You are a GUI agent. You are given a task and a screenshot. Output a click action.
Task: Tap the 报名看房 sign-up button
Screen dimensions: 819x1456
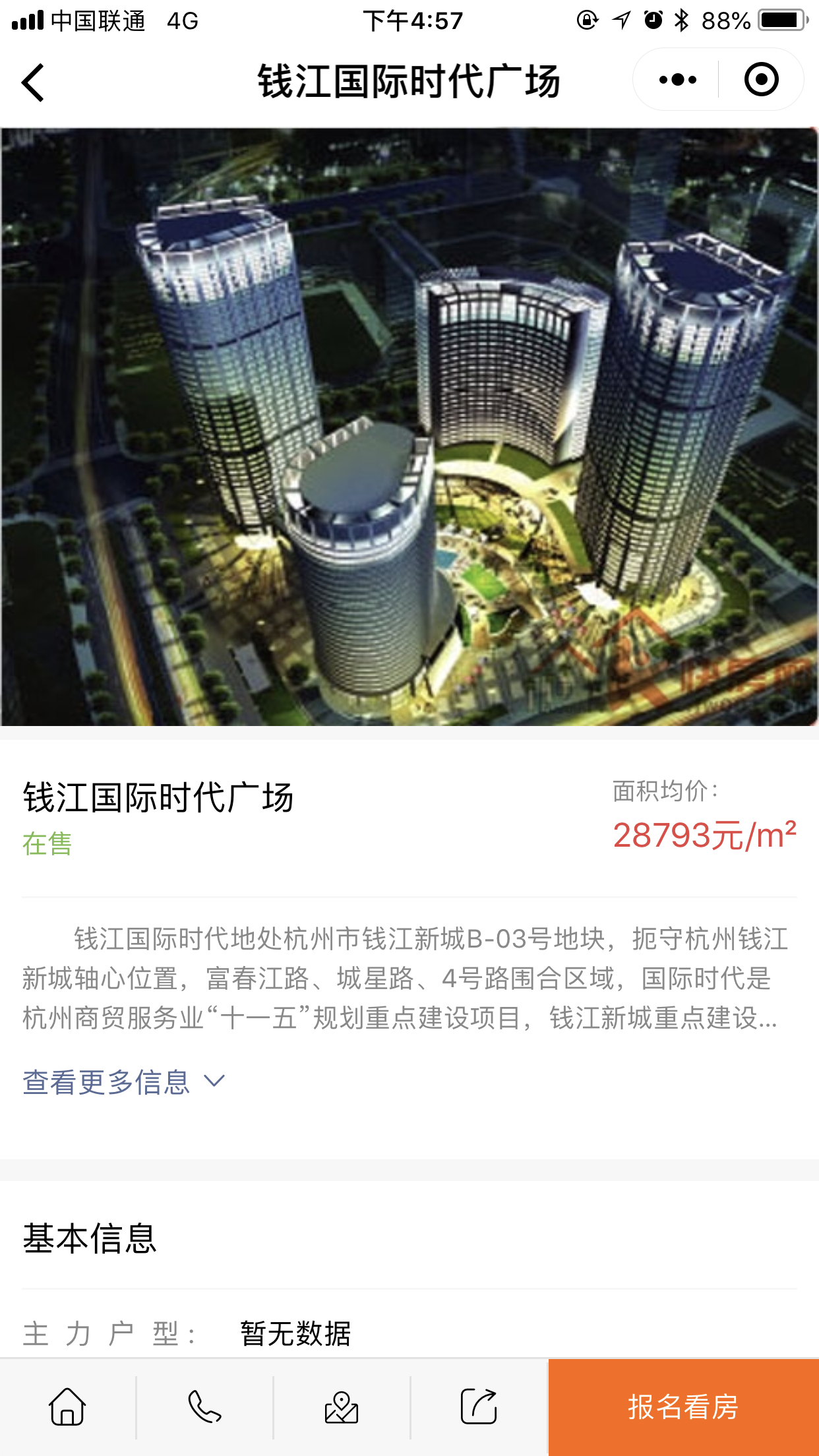click(684, 1407)
